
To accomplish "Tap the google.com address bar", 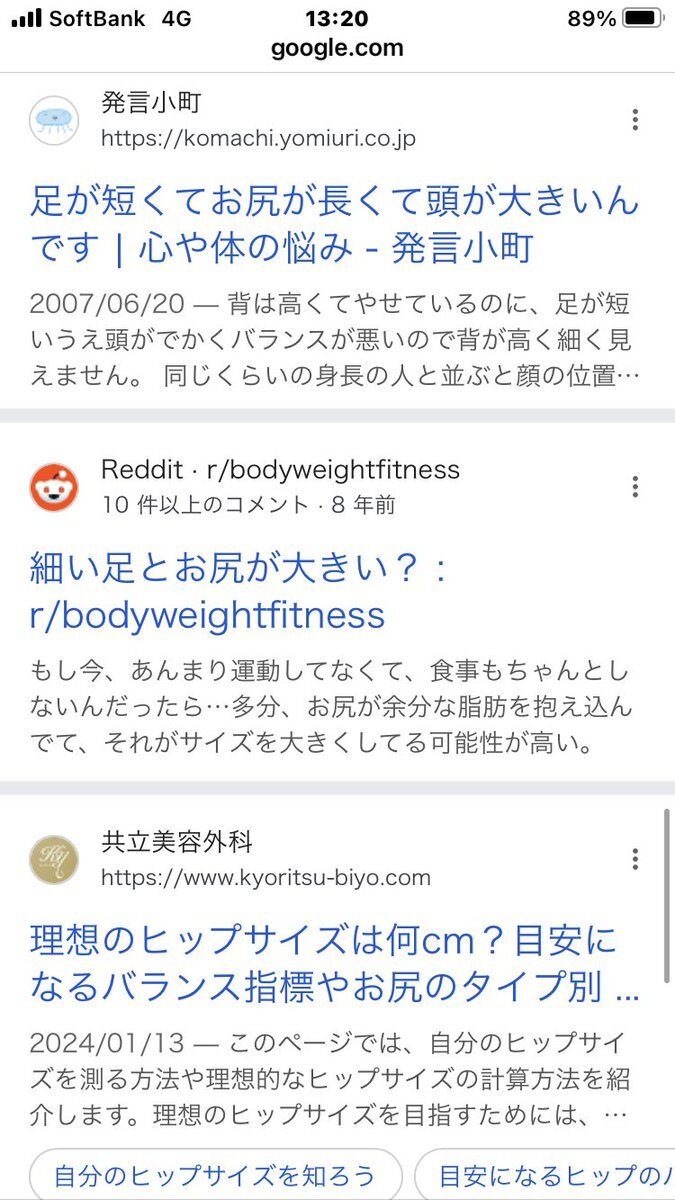I will pos(337,48).
